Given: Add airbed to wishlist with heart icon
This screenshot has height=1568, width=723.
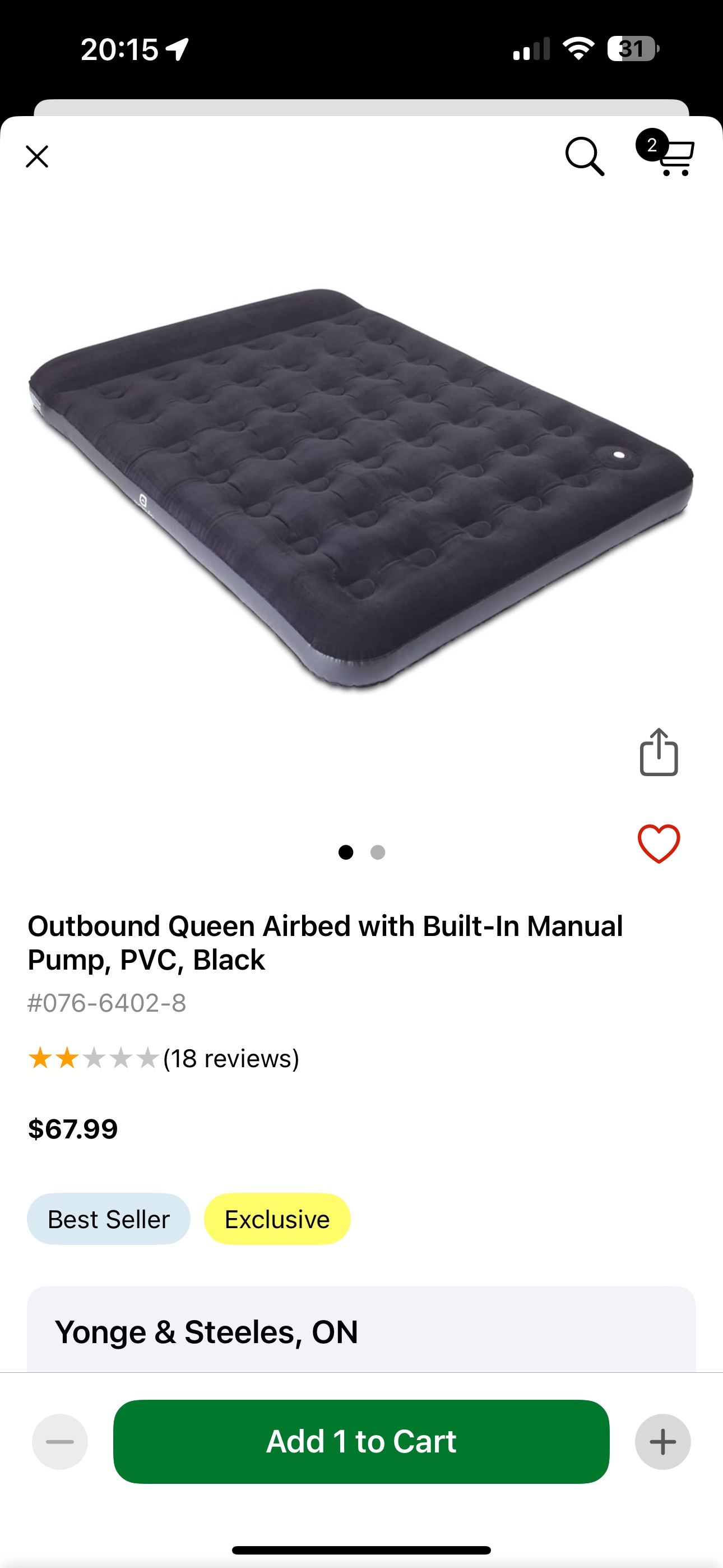Looking at the screenshot, I should tap(659, 843).
